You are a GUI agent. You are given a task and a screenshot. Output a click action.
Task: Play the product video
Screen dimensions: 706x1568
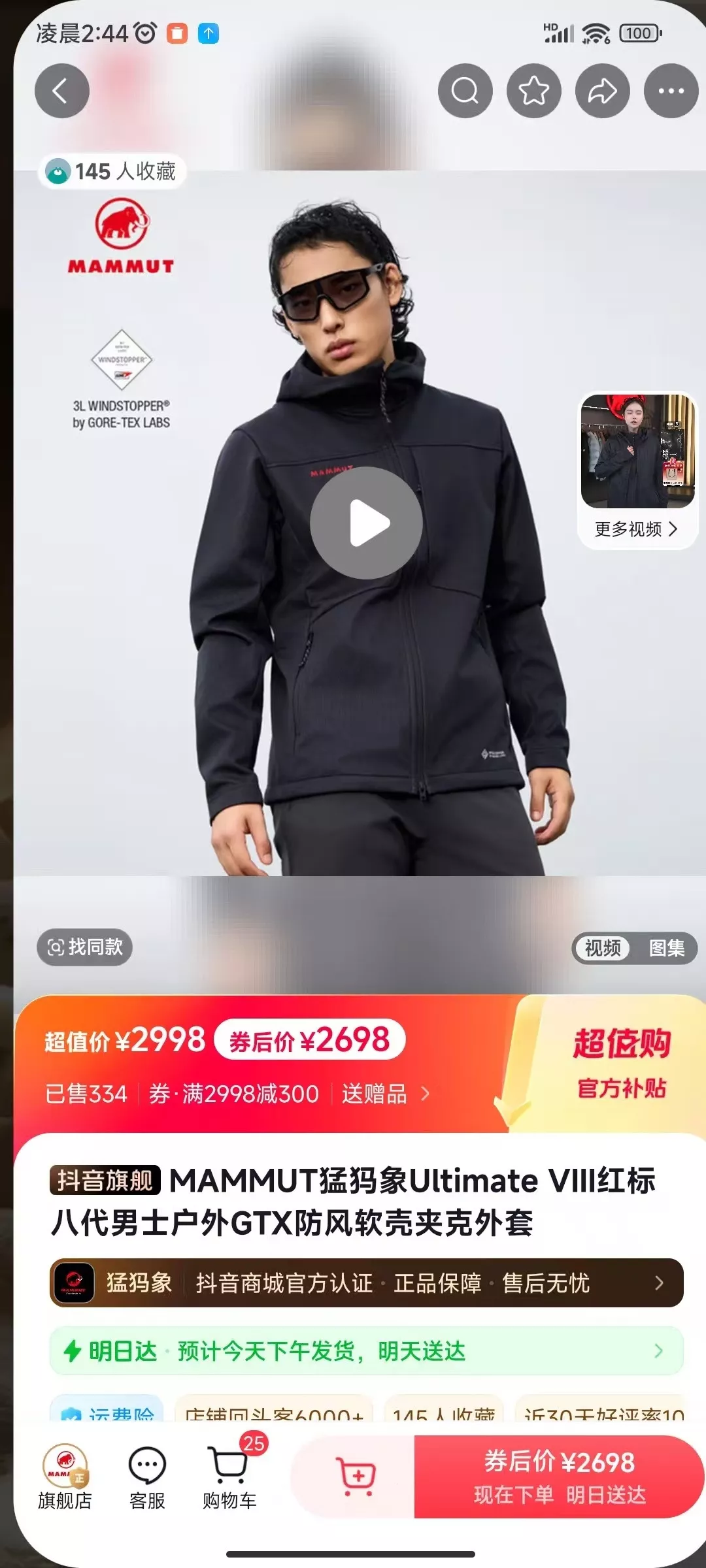(x=366, y=523)
